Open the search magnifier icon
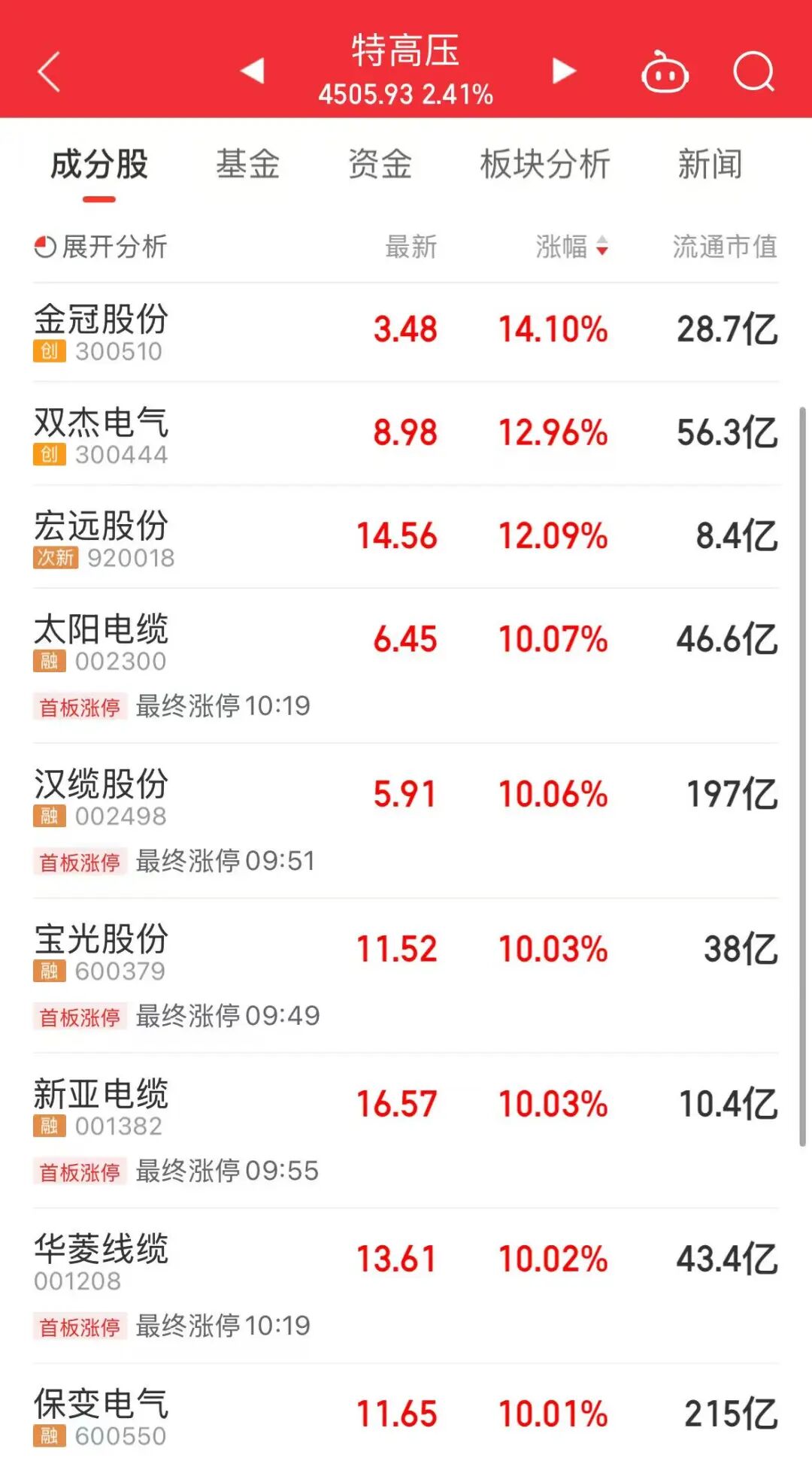812x1467 pixels. [753, 71]
